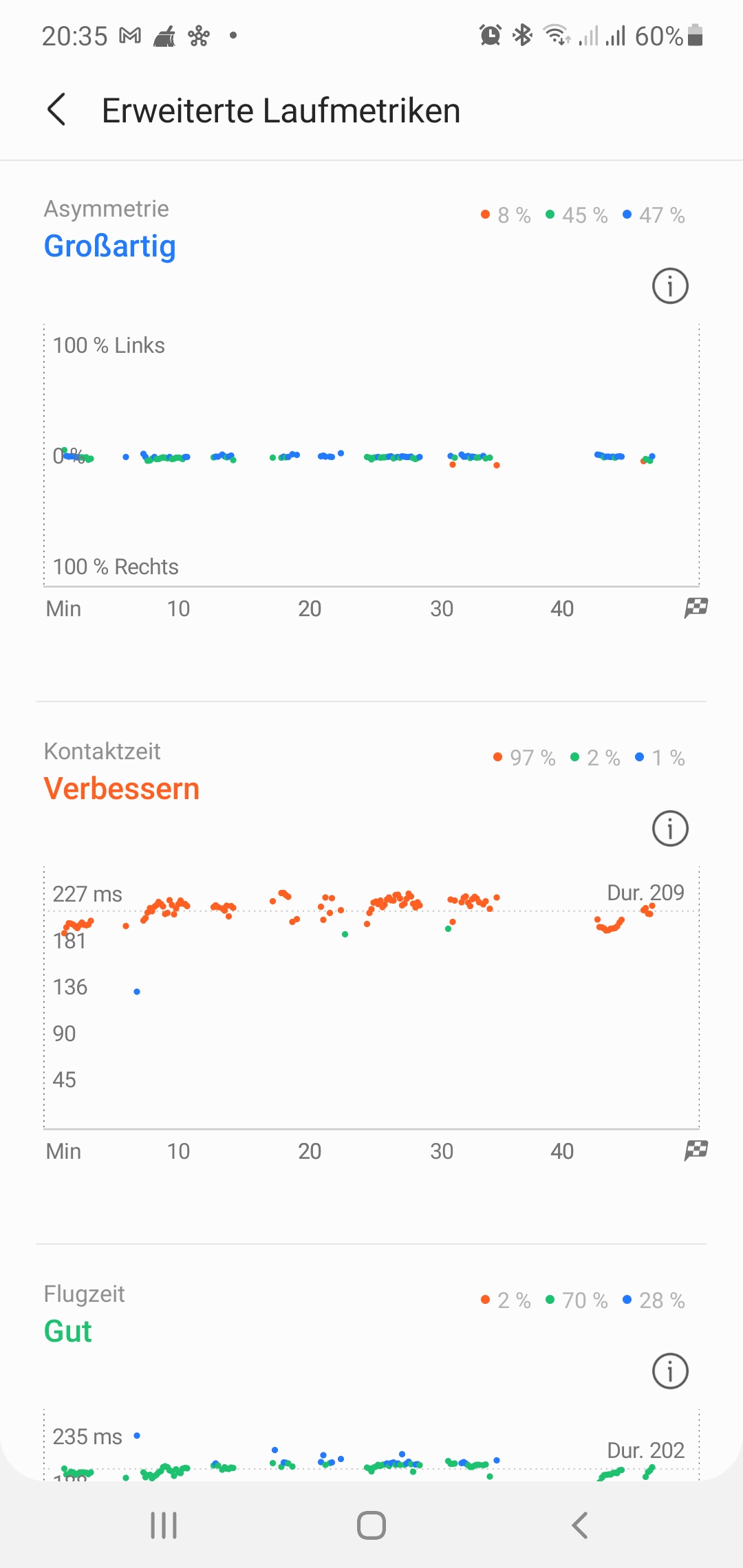The image size is (743, 1568).
Task: Open info for Asymmetrie metric
Action: point(669,285)
